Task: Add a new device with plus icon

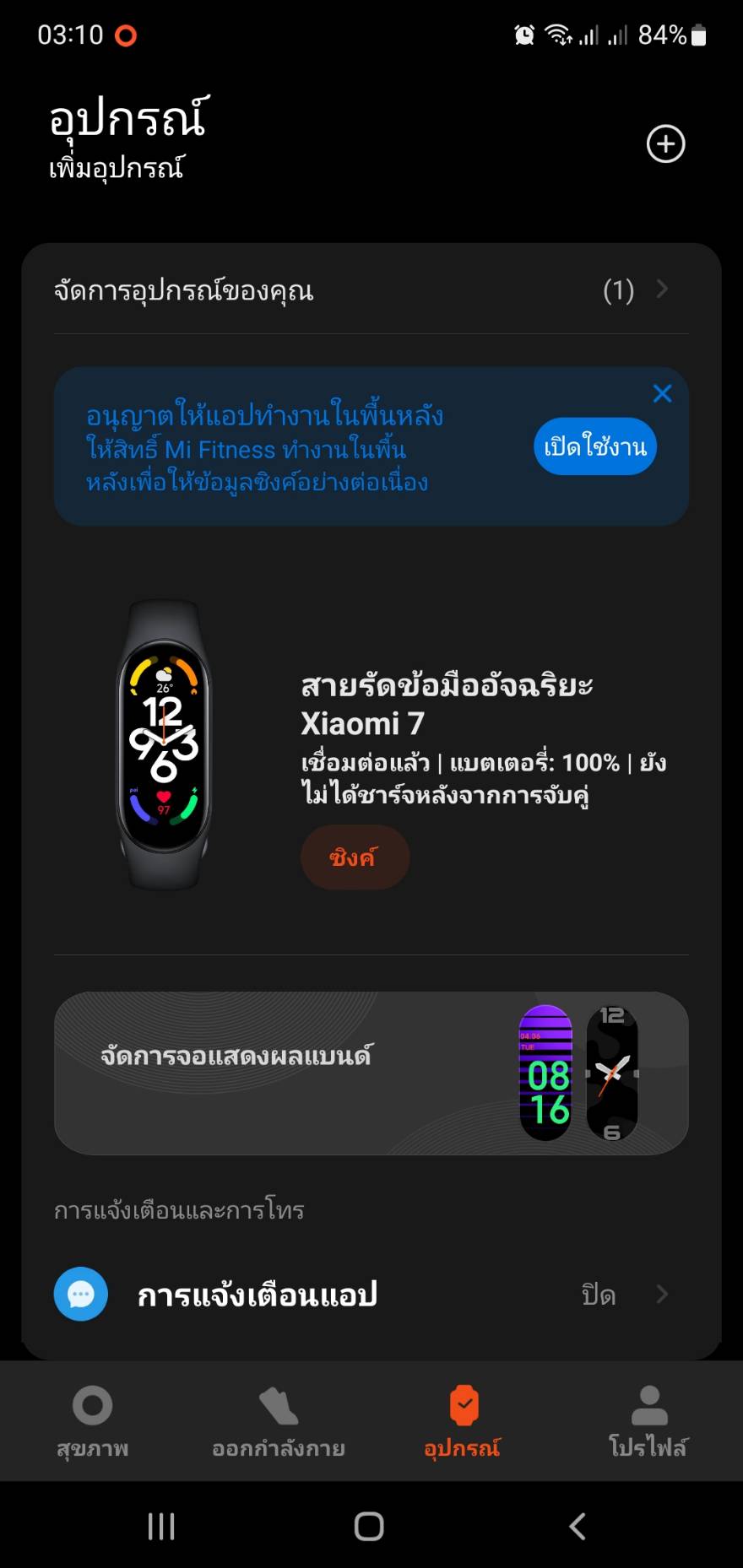Action: click(x=665, y=143)
